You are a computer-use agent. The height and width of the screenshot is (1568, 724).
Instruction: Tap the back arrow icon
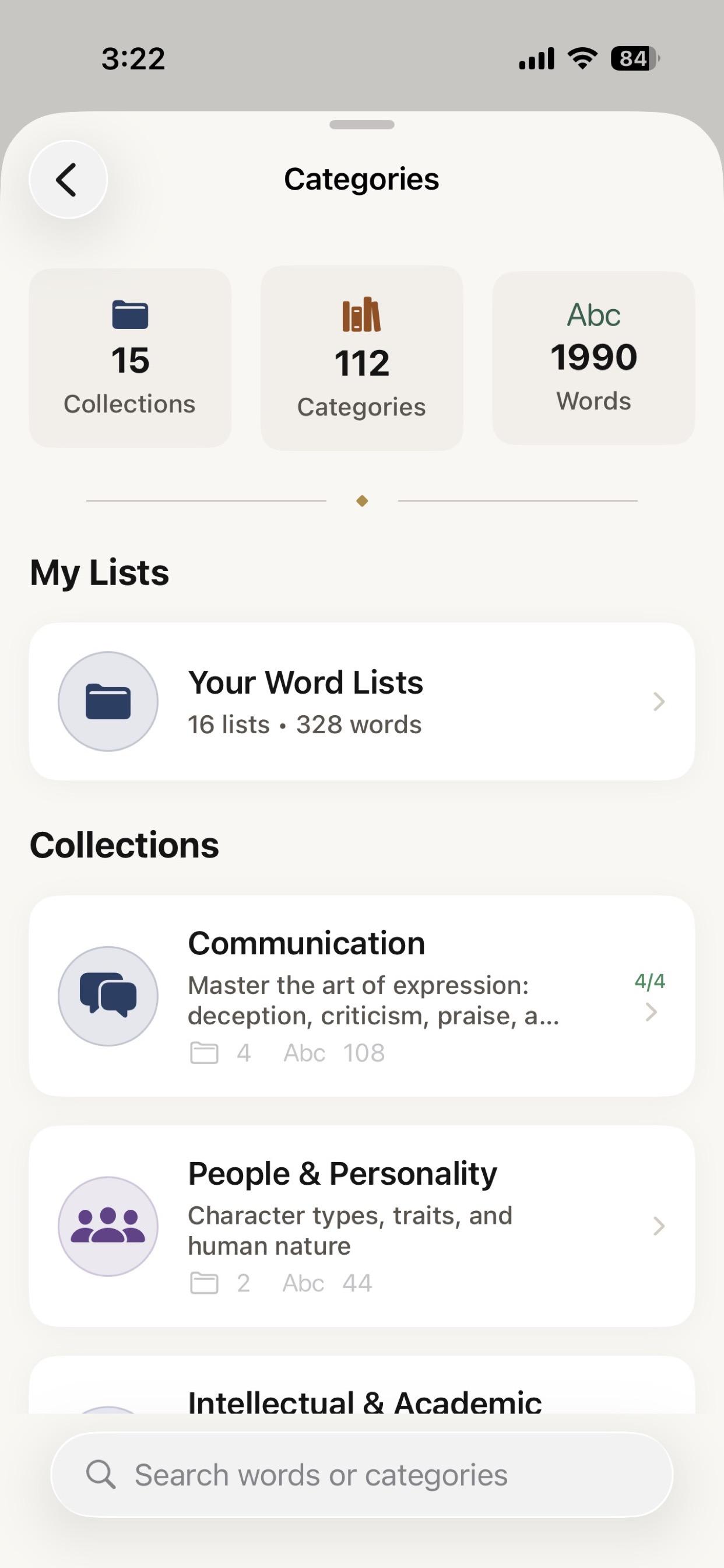(x=68, y=179)
